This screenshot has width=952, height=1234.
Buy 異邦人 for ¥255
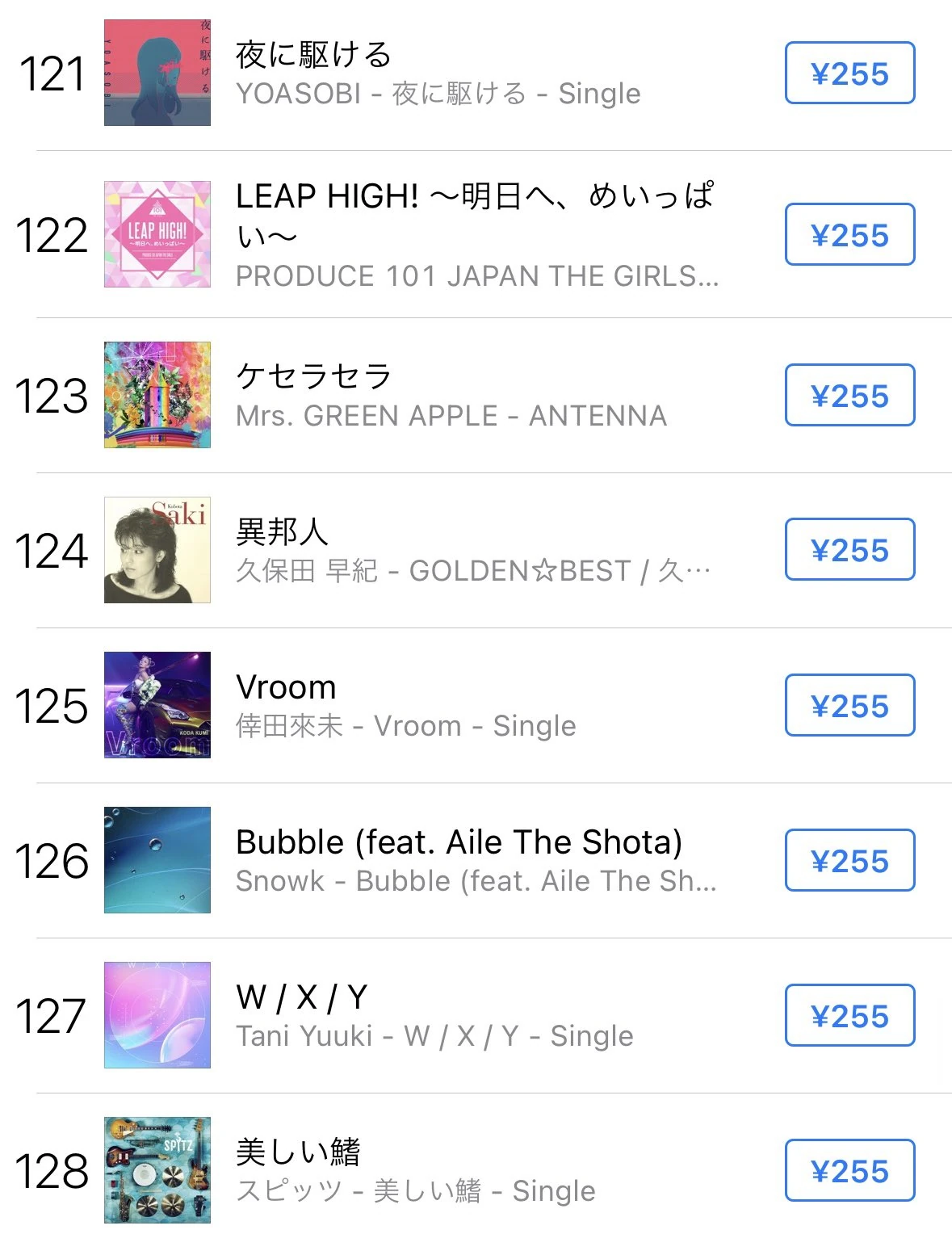pyautogui.click(x=849, y=550)
